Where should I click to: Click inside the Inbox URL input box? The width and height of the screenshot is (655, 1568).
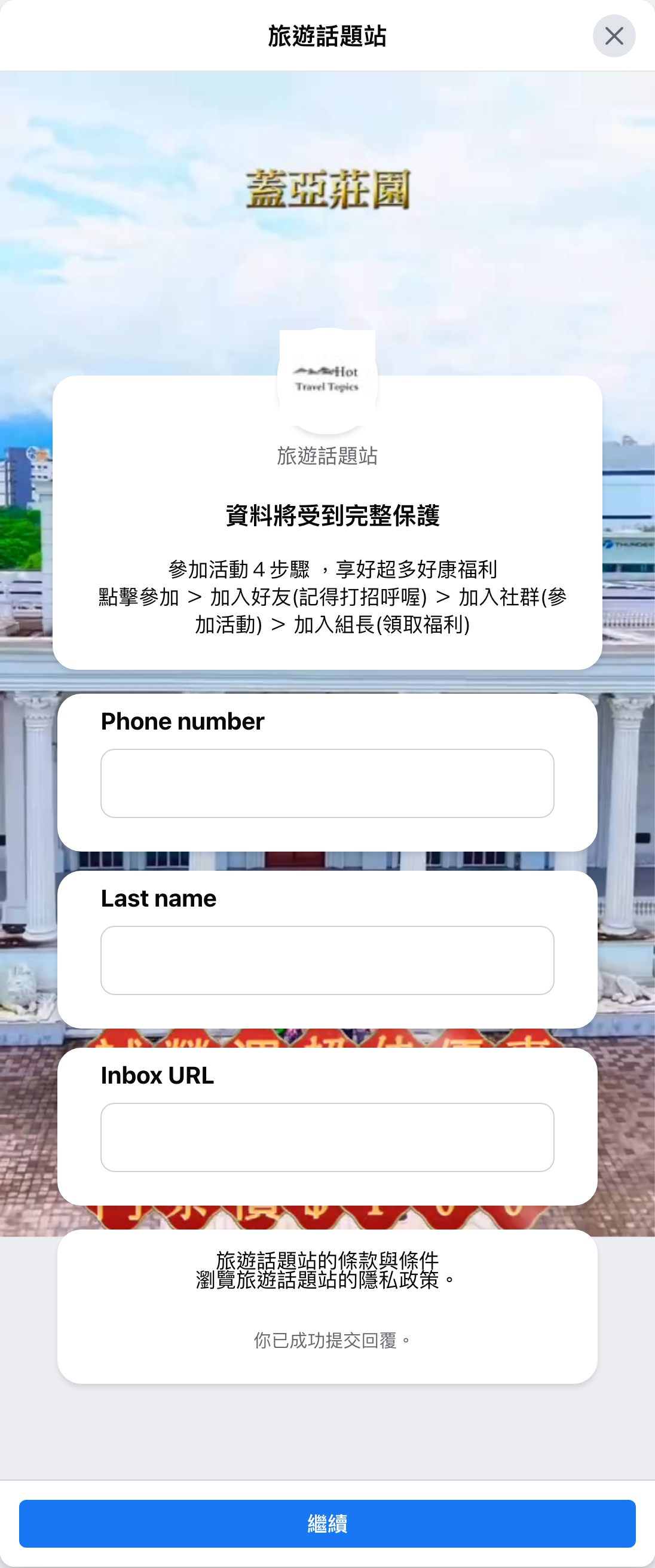pyautogui.click(x=327, y=1137)
